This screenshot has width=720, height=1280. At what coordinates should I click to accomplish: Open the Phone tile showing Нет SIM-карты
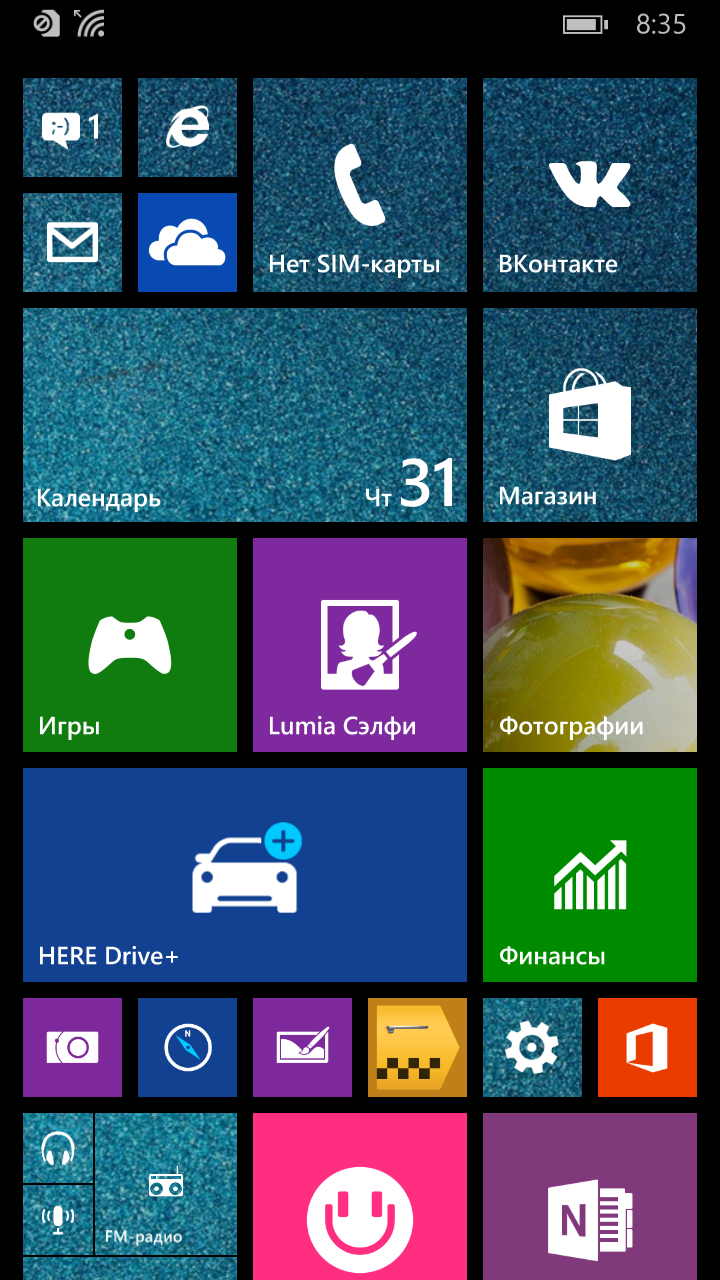click(x=360, y=185)
